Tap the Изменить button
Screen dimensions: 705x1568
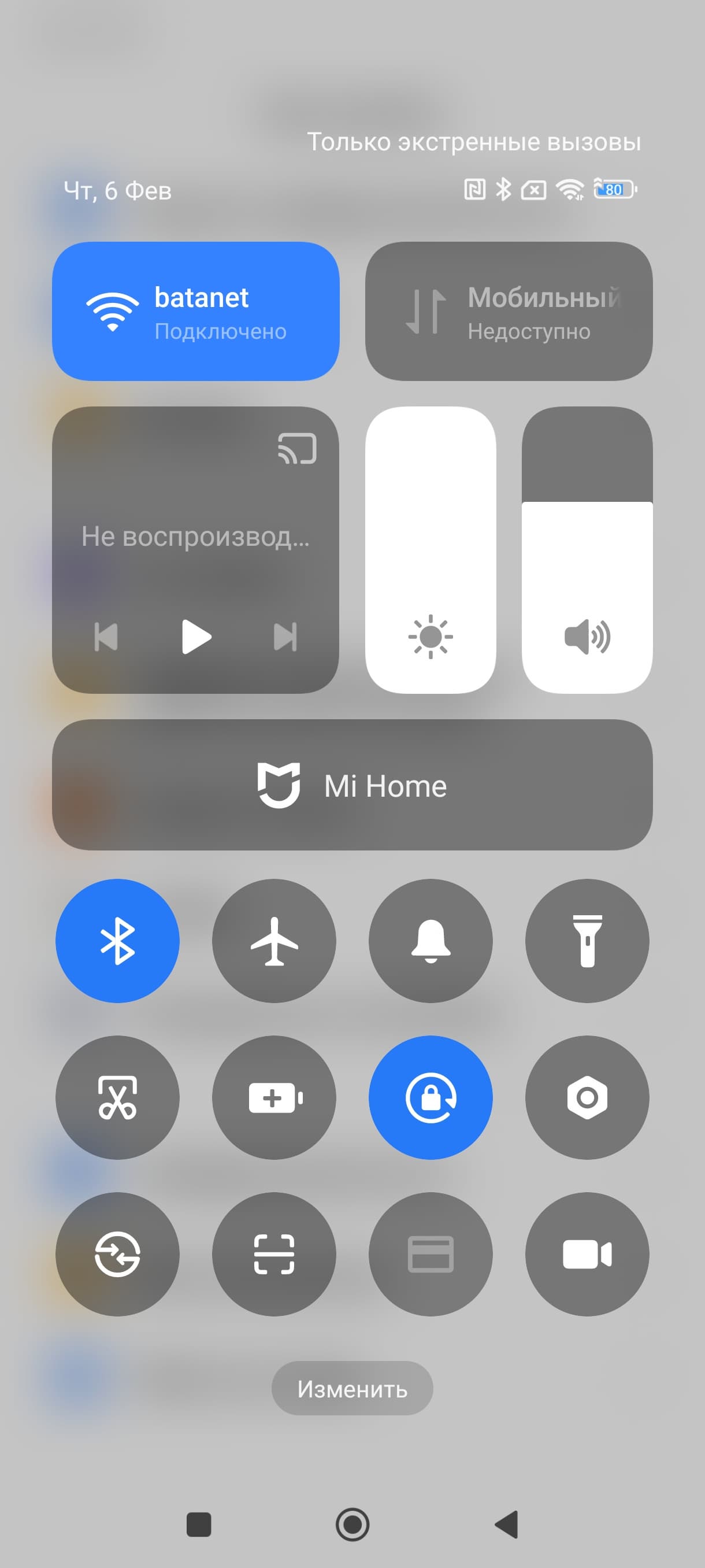pyautogui.click(x=352, y=1388)
